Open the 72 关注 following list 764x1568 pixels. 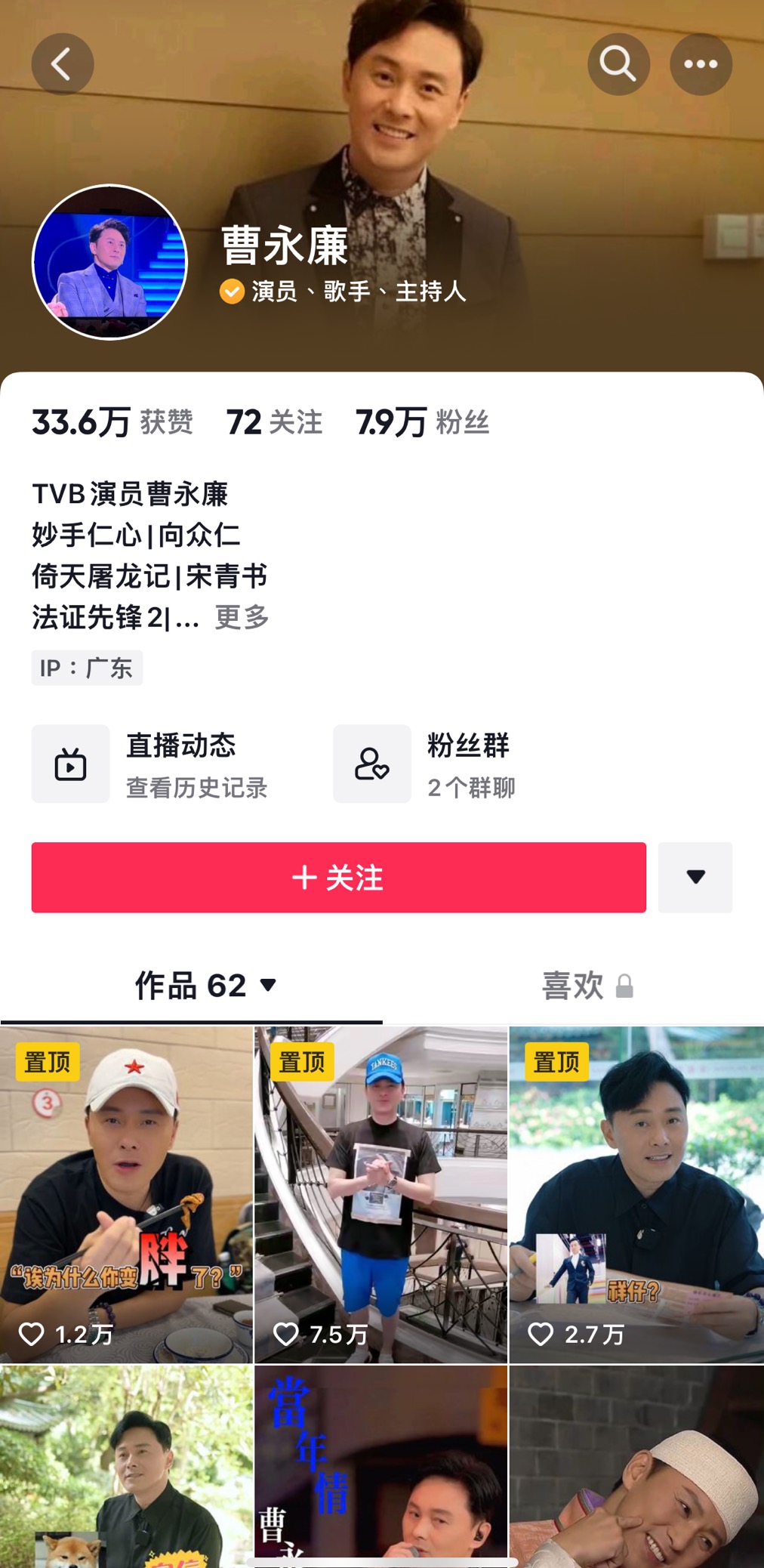point(274,421)
